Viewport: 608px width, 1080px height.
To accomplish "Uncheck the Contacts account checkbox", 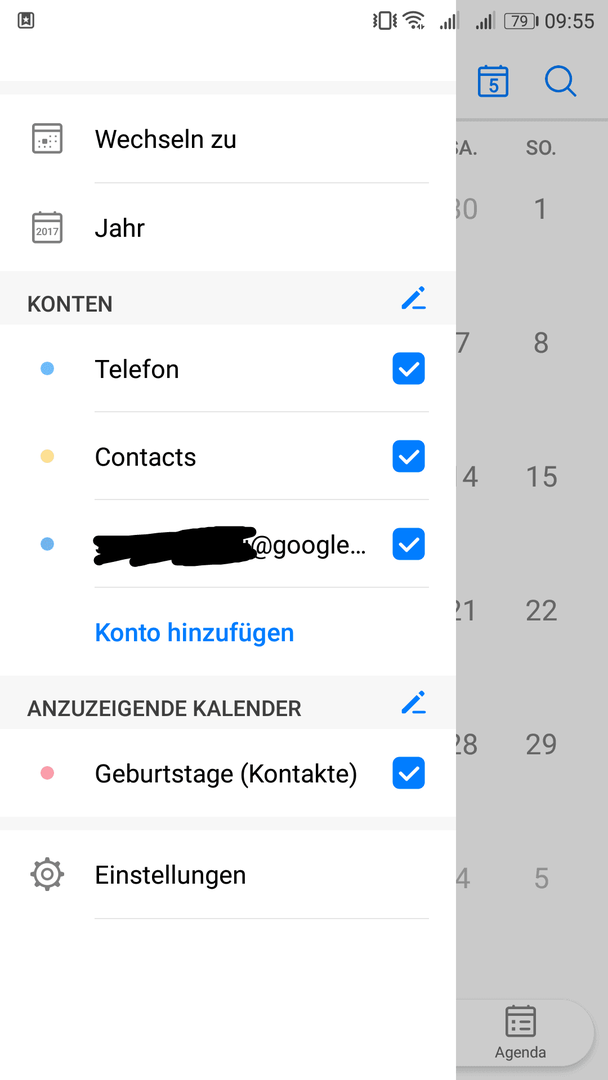I will pyautogui.click(x=409, y=457).
